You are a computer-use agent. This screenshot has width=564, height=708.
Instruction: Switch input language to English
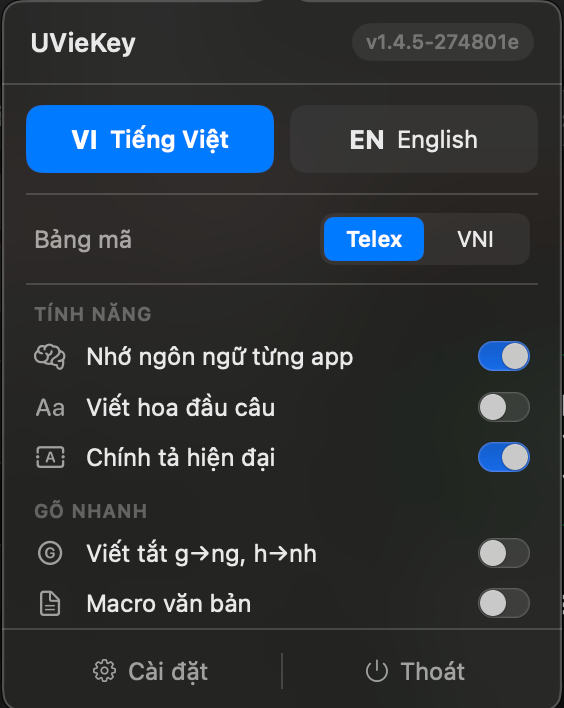pyautogui.click(x=414, y=139)
